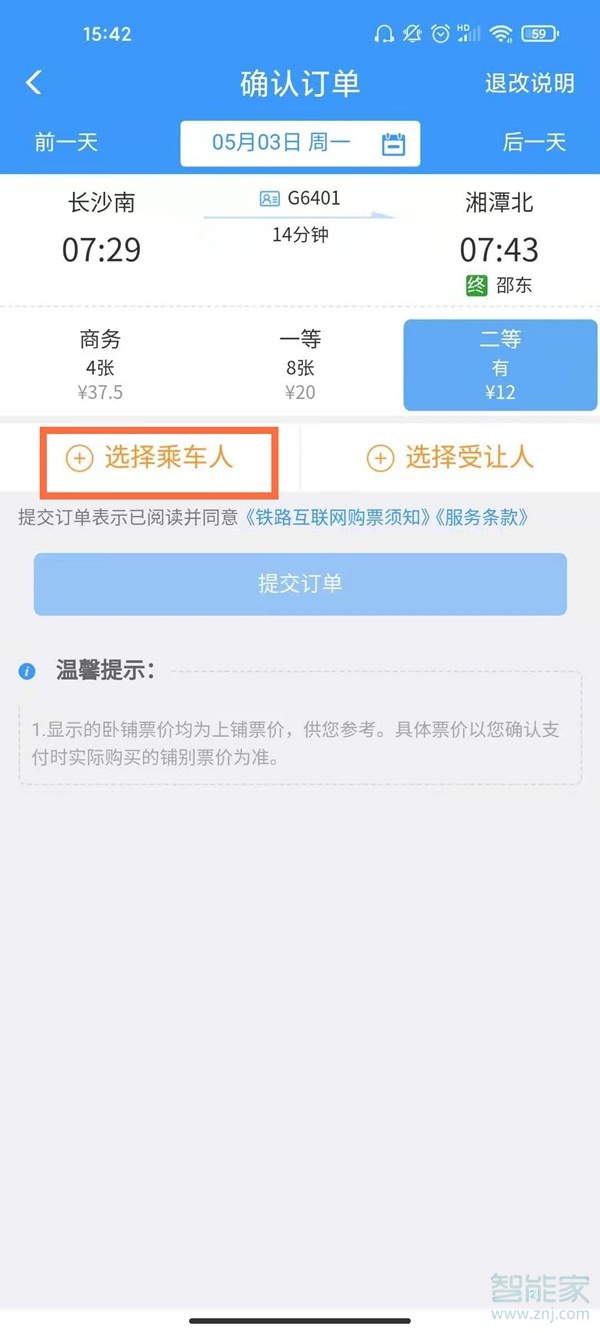Select 商务 seat class at ¥37.5
This screenshot has width=600, height=1333.
(x=100, y=365)
